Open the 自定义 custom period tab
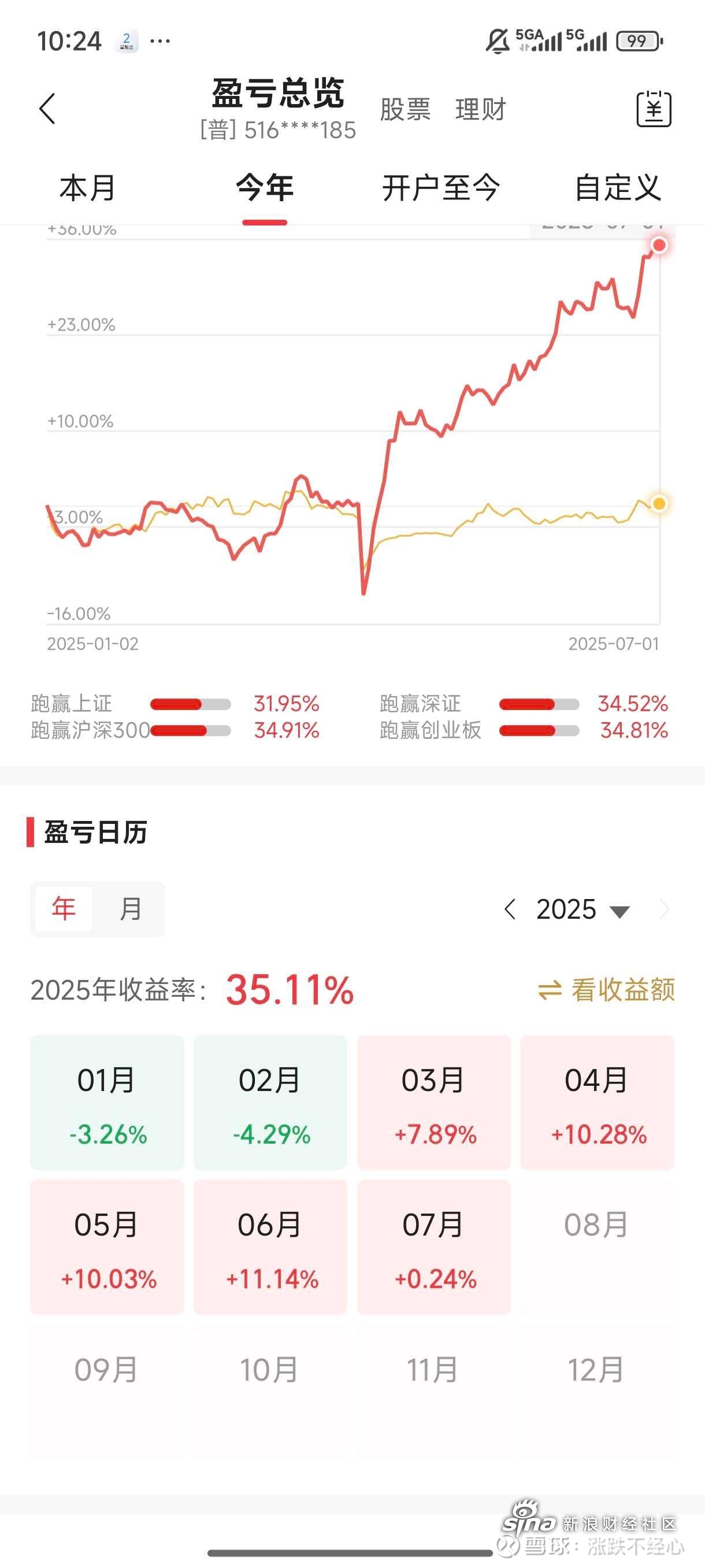The height and width of the screenshot is (1568, 705). tap(617, 187)
